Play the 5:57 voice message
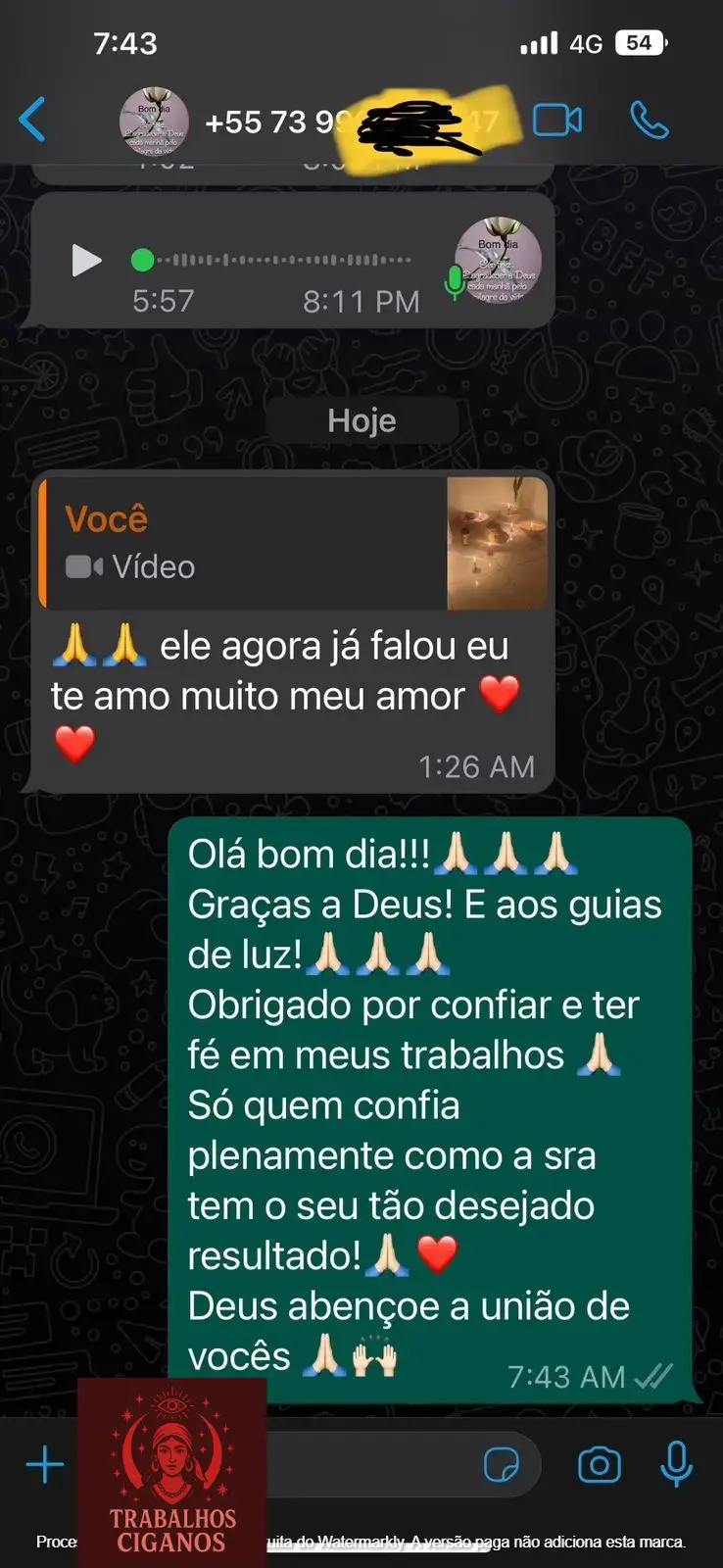Image resolution: width=723 pixels, height=1568 pixels. 86,260
